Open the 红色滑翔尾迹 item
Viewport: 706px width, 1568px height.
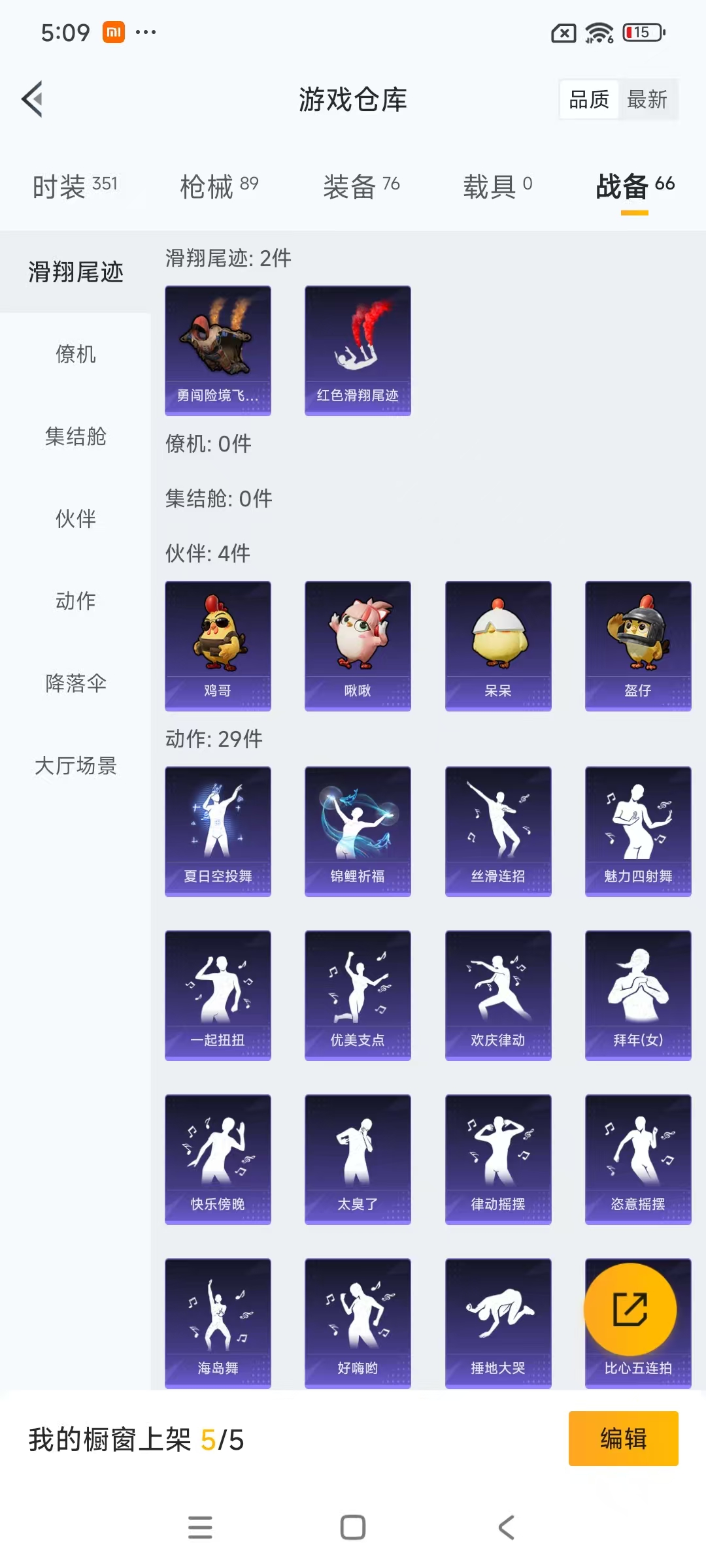point(358,350)
